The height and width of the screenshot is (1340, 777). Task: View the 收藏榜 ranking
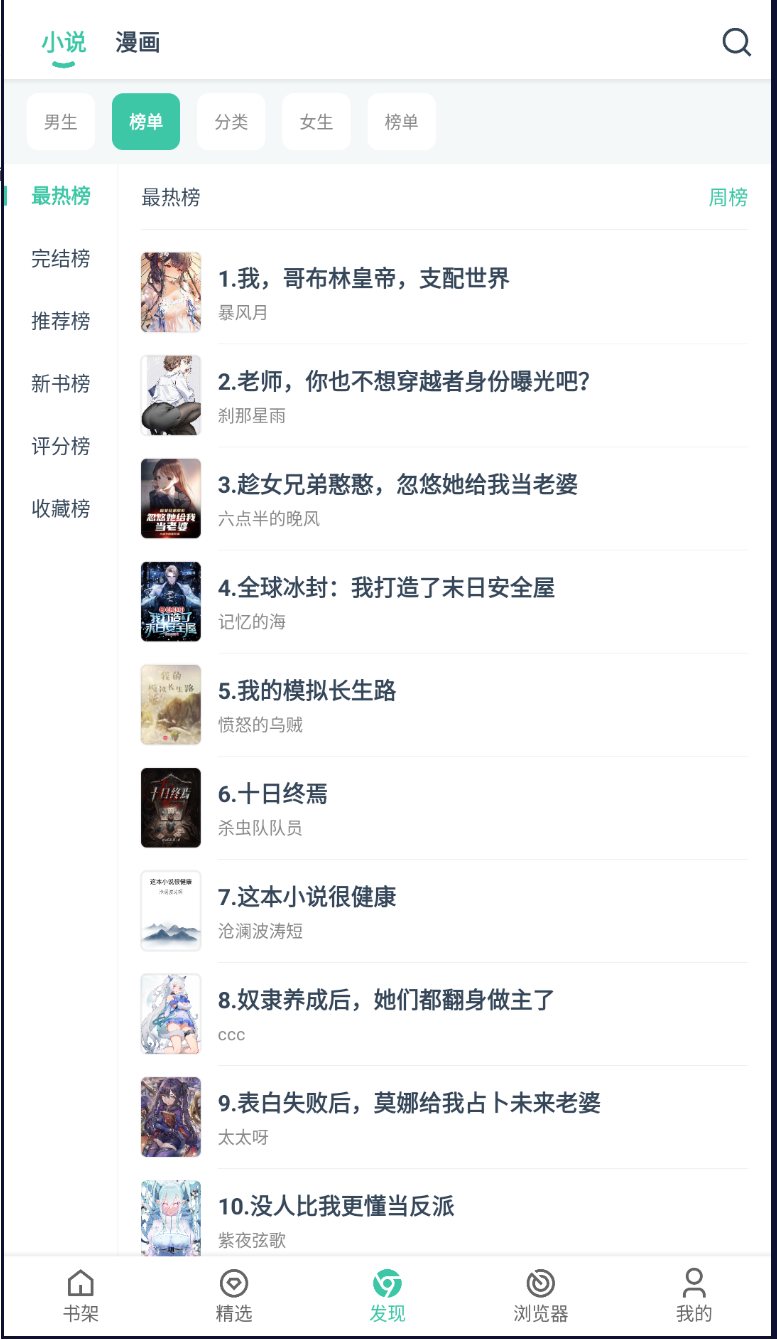[61, 509]
